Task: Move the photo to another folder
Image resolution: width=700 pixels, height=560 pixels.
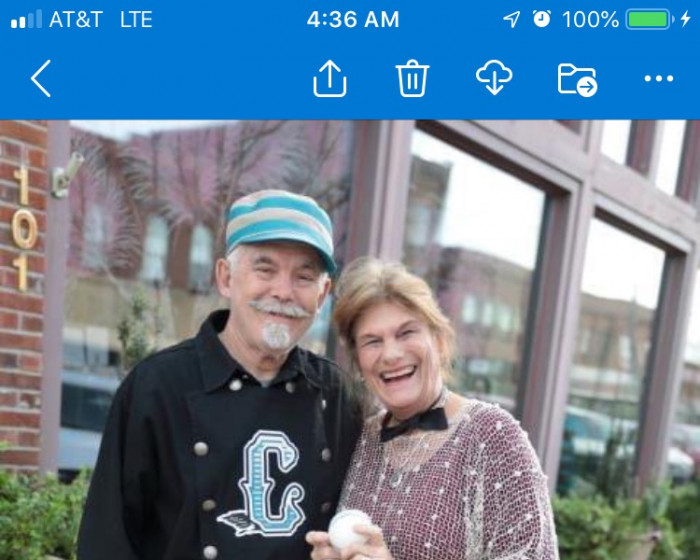Action: pos(577,79)
